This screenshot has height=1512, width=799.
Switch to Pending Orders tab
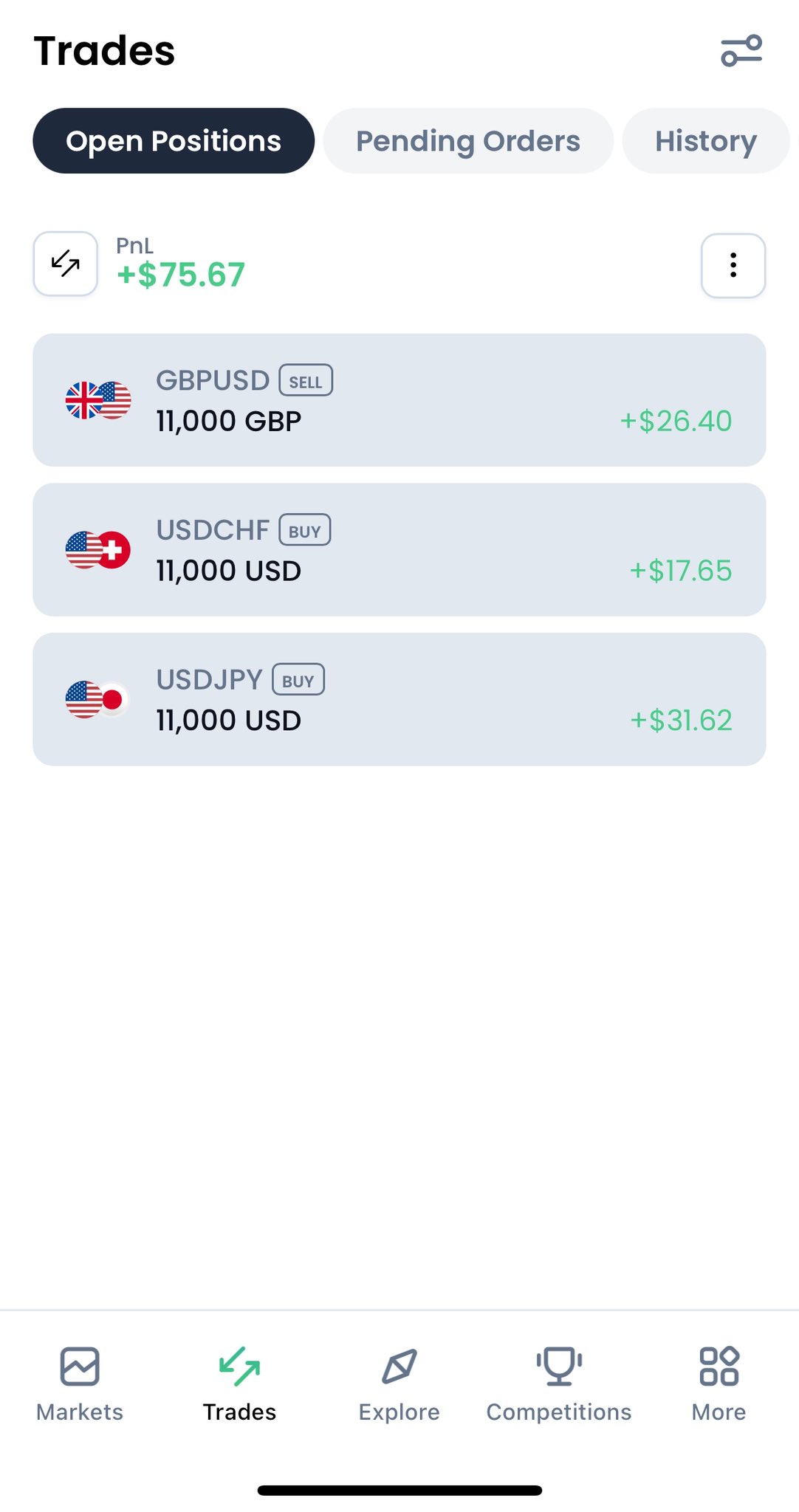pos(468,141)
